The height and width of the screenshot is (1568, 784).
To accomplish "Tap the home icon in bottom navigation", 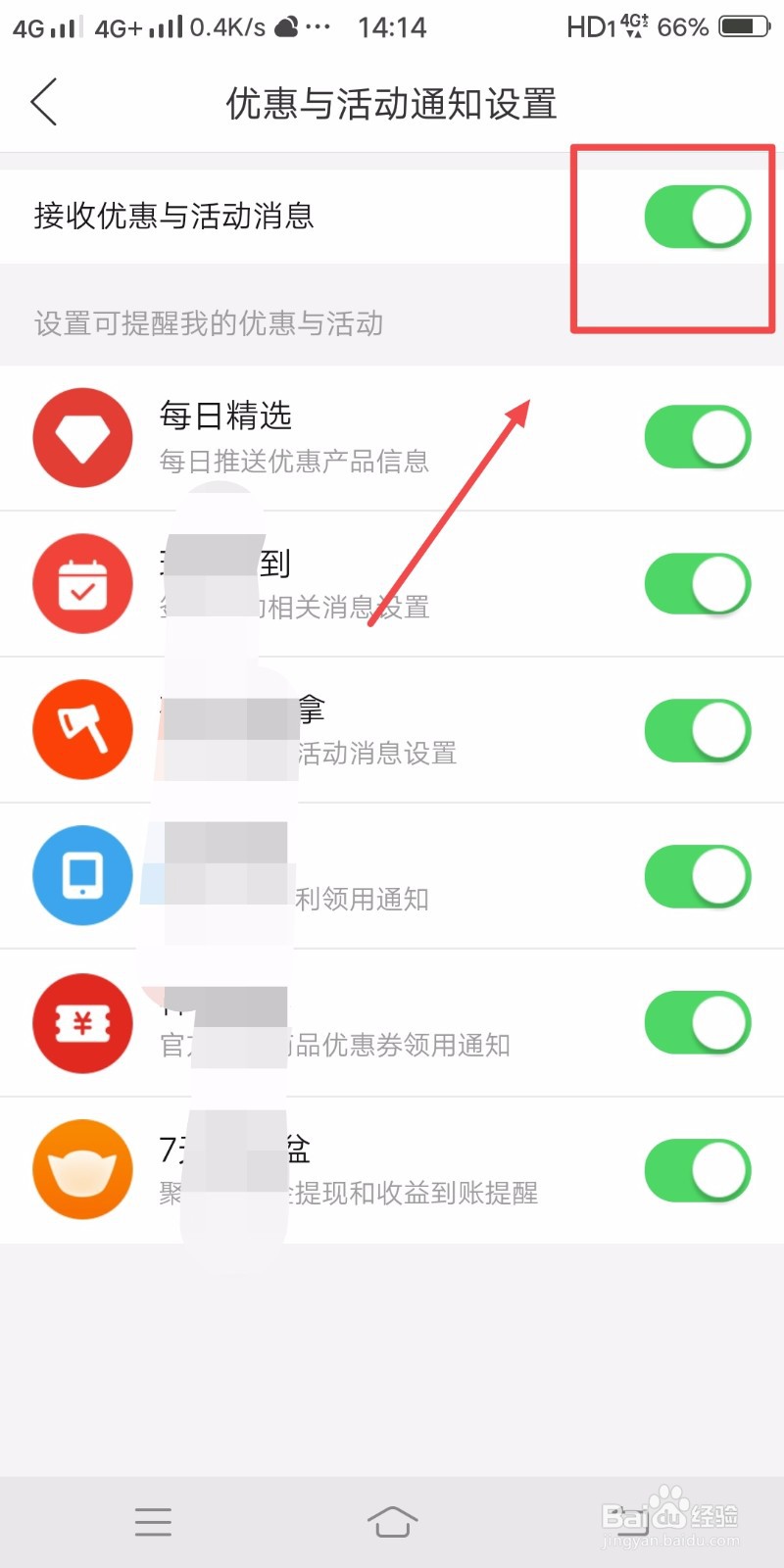I will click(392, 1521).
